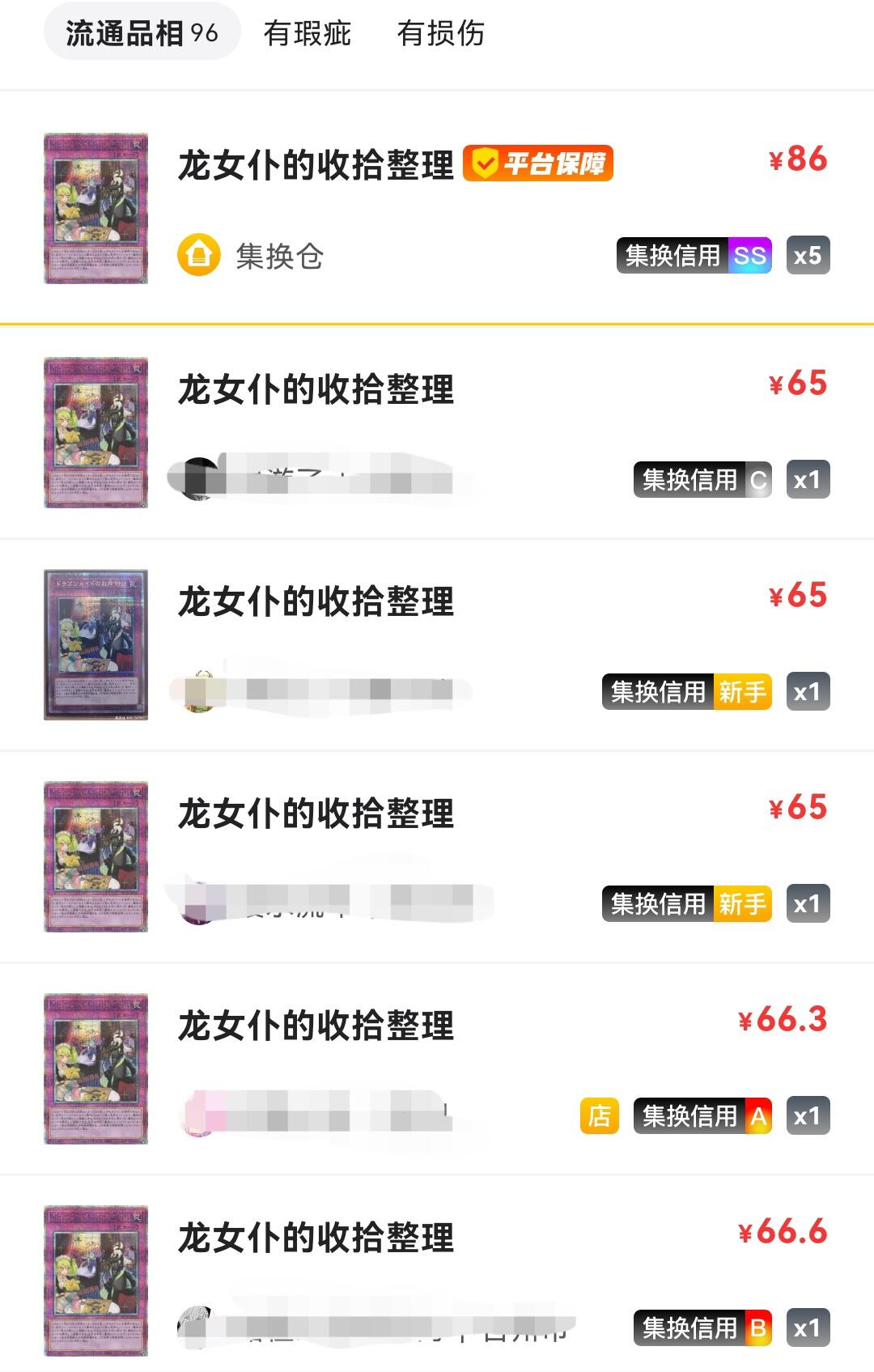Screen dimensions: 874x1372
Task: Click the A credit rating badge
Action: [x=702, y=1117]
